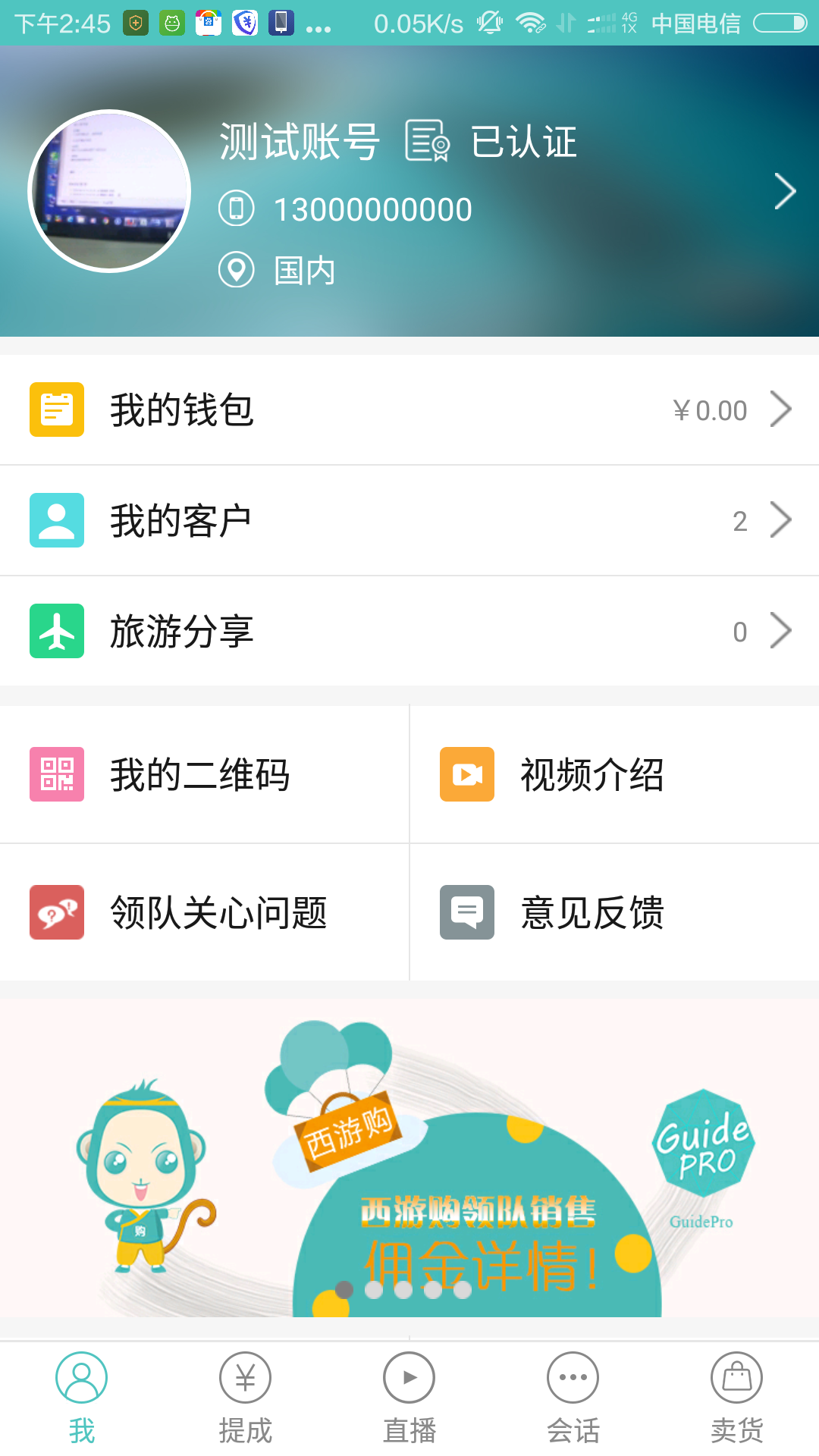819x1456 pixels.
Task: Expand 我的钱包 via its chevron
Action: [781, 409]
